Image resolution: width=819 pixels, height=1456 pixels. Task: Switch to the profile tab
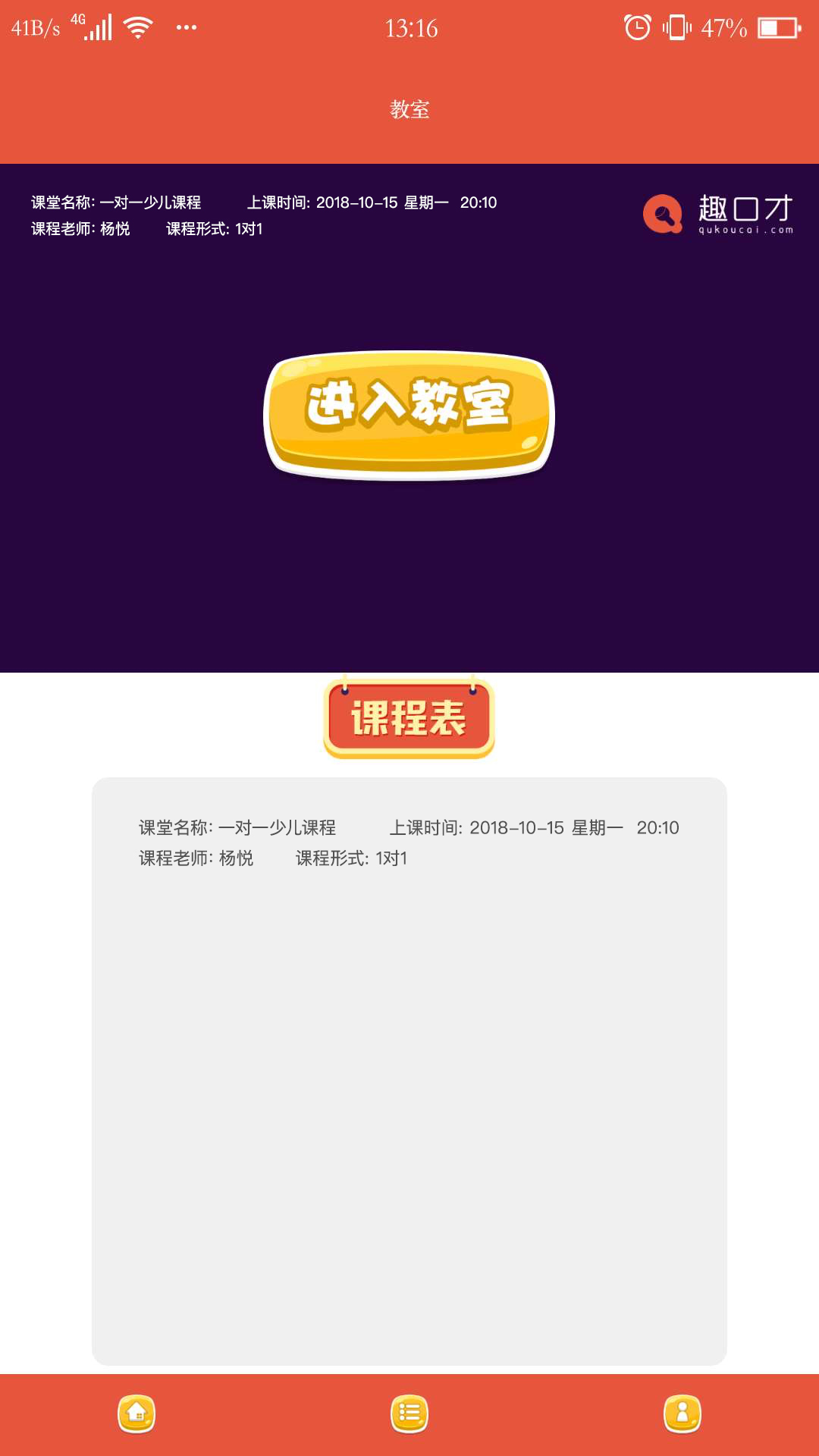682,1414
